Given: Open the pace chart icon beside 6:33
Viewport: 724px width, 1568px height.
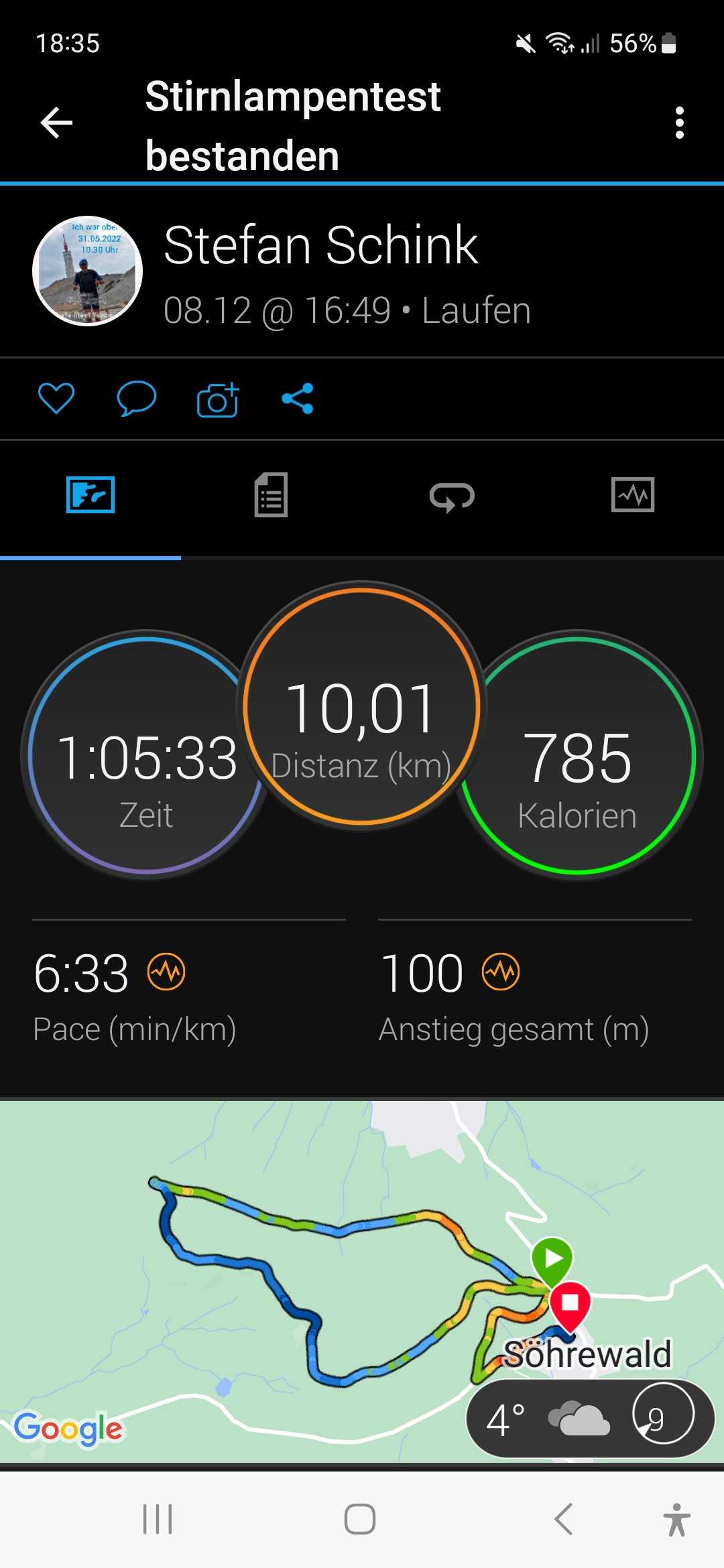Looking at the screenshot, I should pyautogui.click(x=166, y=972).
